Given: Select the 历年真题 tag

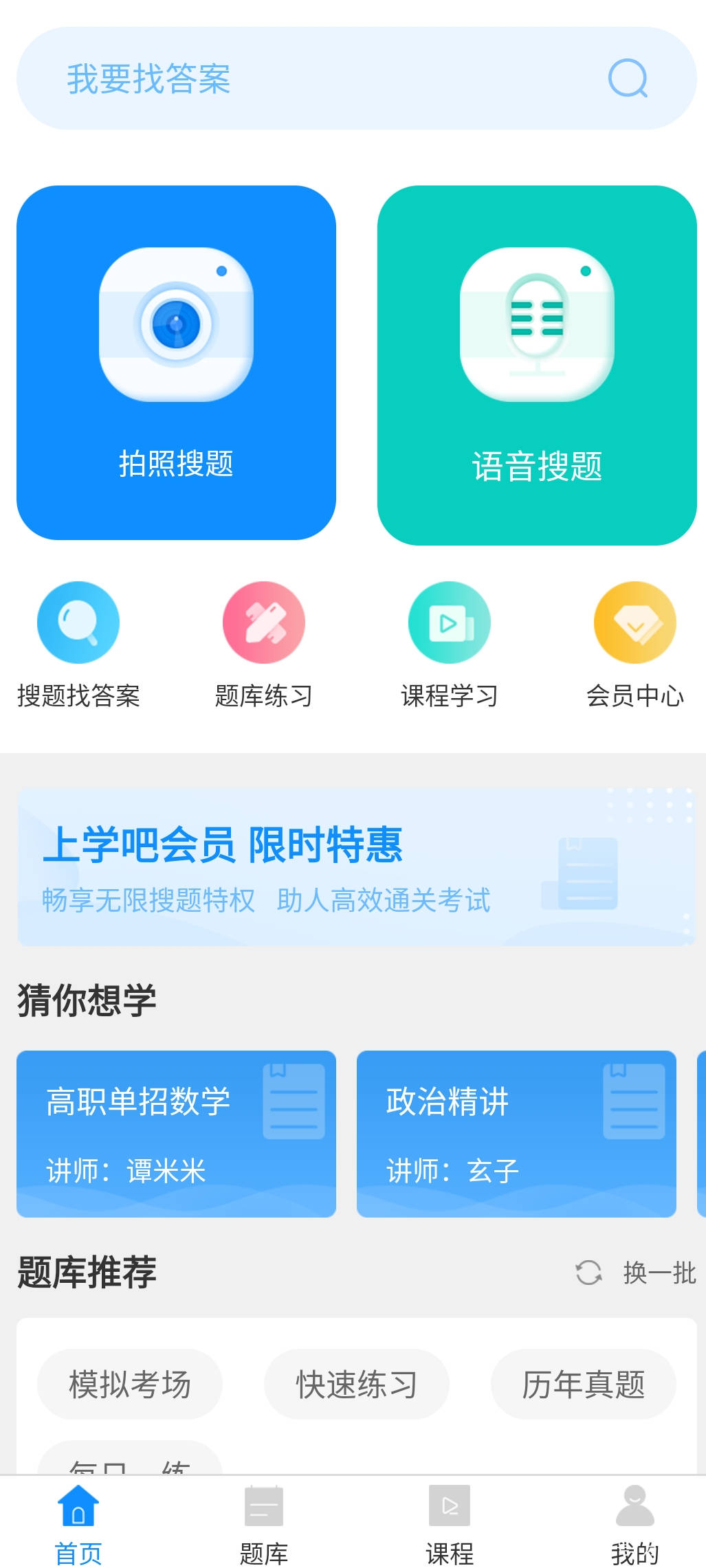Looking at the screenshot, I should pyautogui.click(x=583, y=1386).
